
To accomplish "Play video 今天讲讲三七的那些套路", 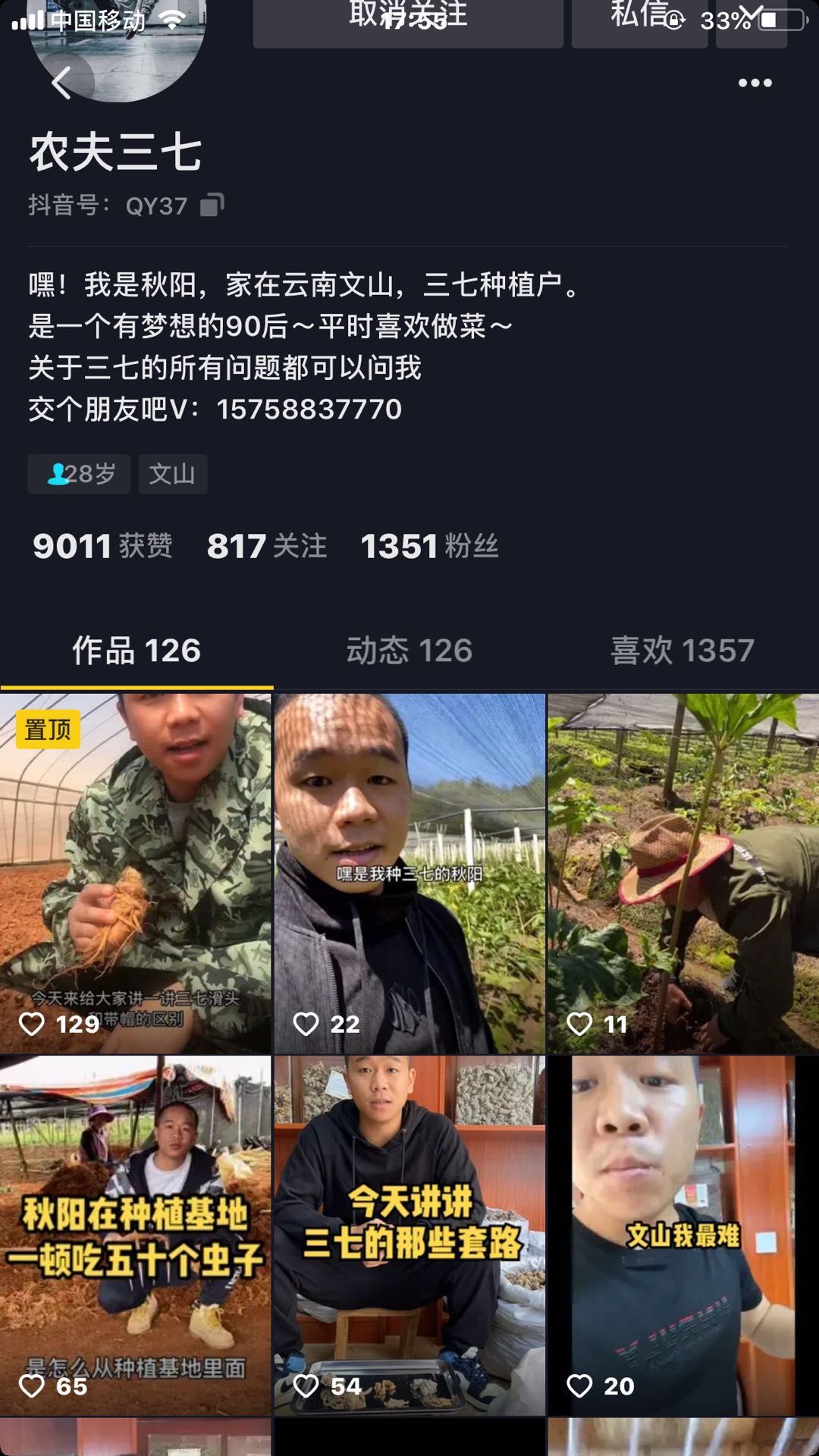I will (409, 1235).
